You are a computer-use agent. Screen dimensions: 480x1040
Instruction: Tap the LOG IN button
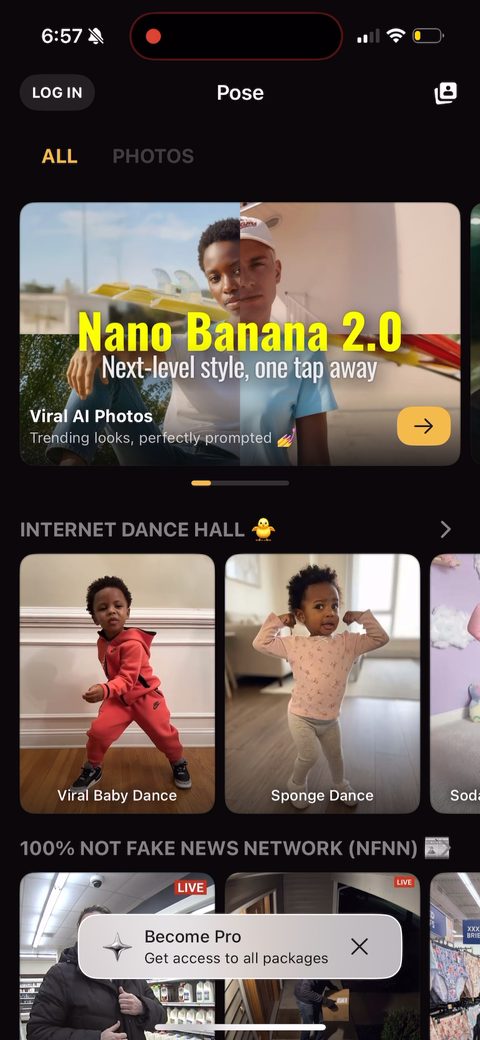coord(57,93)
